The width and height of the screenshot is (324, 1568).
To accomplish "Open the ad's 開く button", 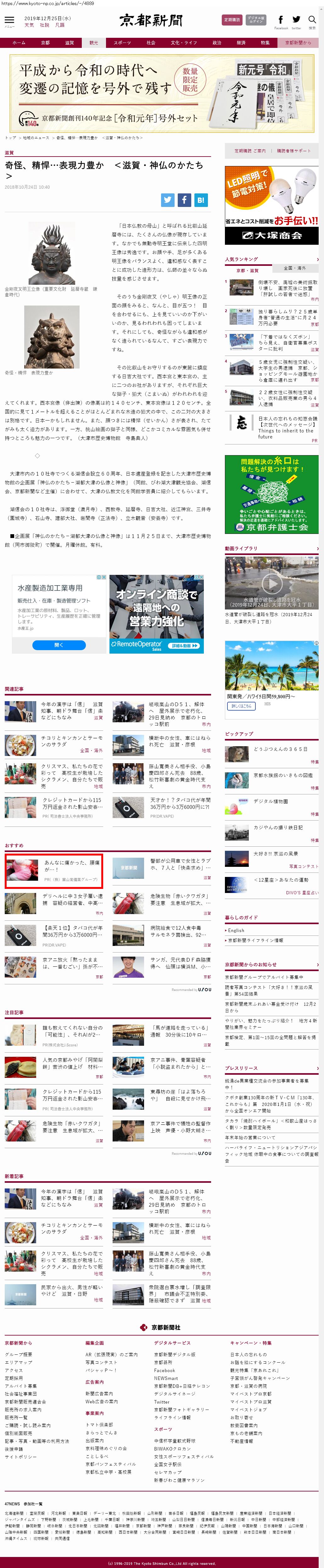I will (x=59, y=644).
